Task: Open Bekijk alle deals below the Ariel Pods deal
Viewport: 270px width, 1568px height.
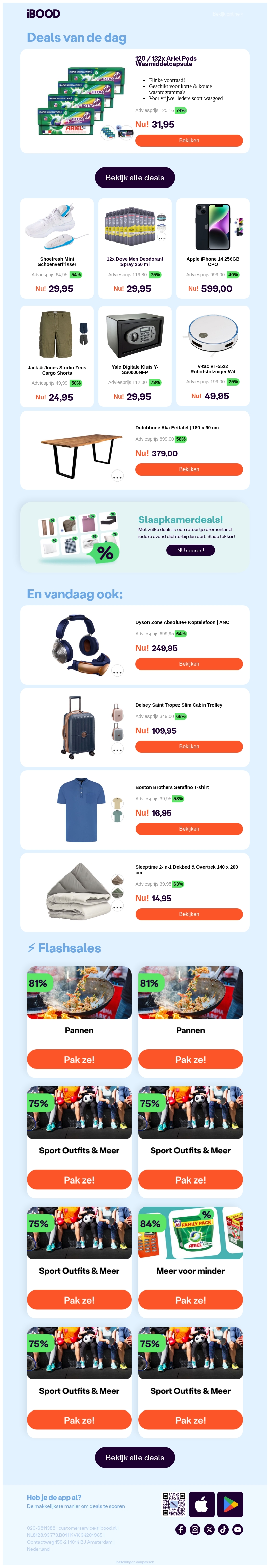Action: (135, 178)
